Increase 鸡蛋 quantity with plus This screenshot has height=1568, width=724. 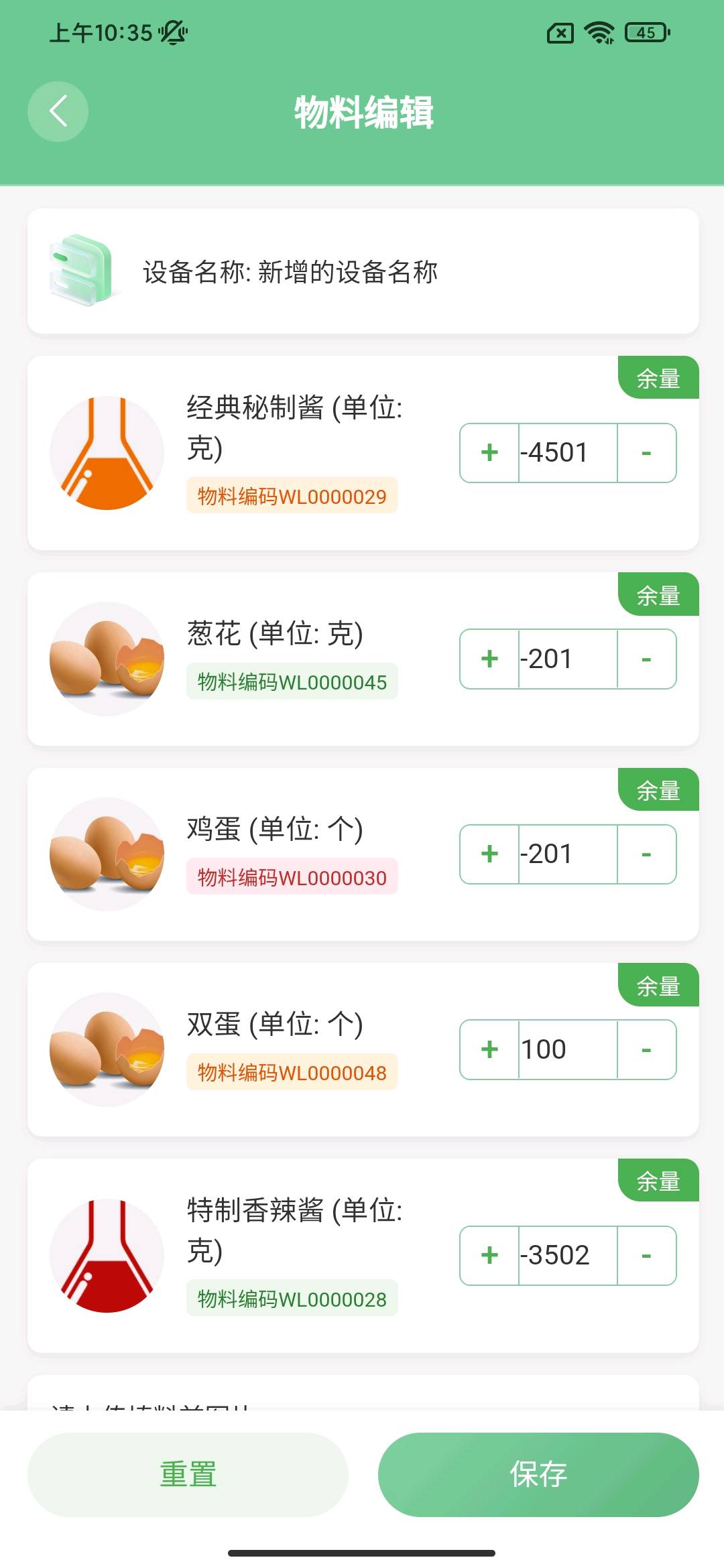tap(489, 854)
